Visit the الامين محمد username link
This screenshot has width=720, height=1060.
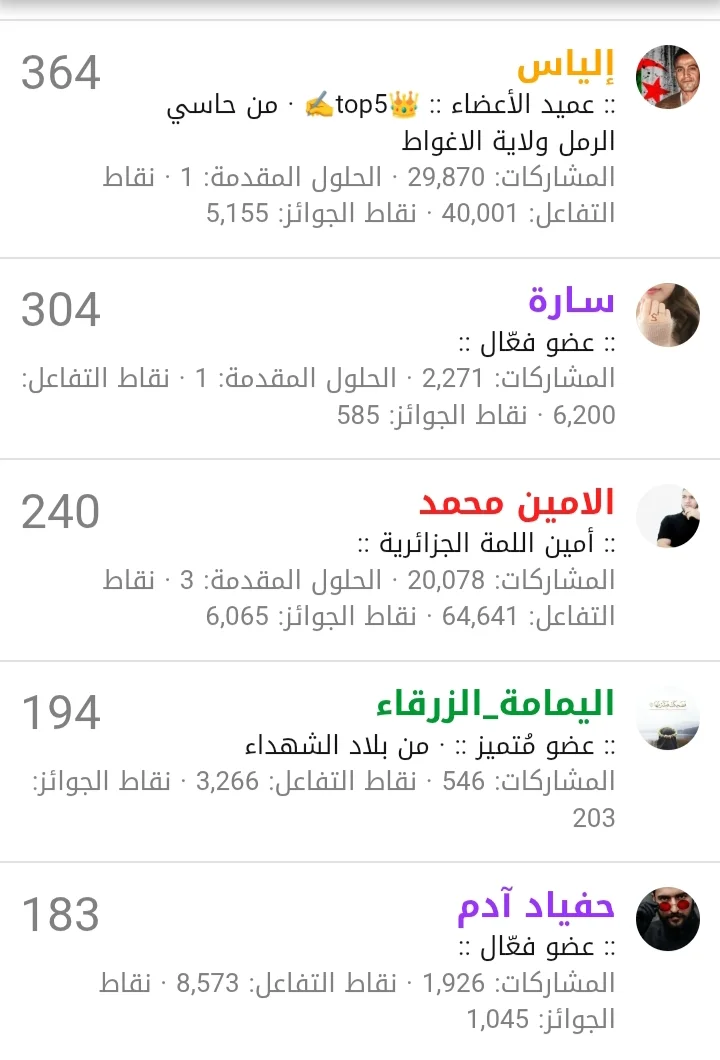[x=516, y=503]
